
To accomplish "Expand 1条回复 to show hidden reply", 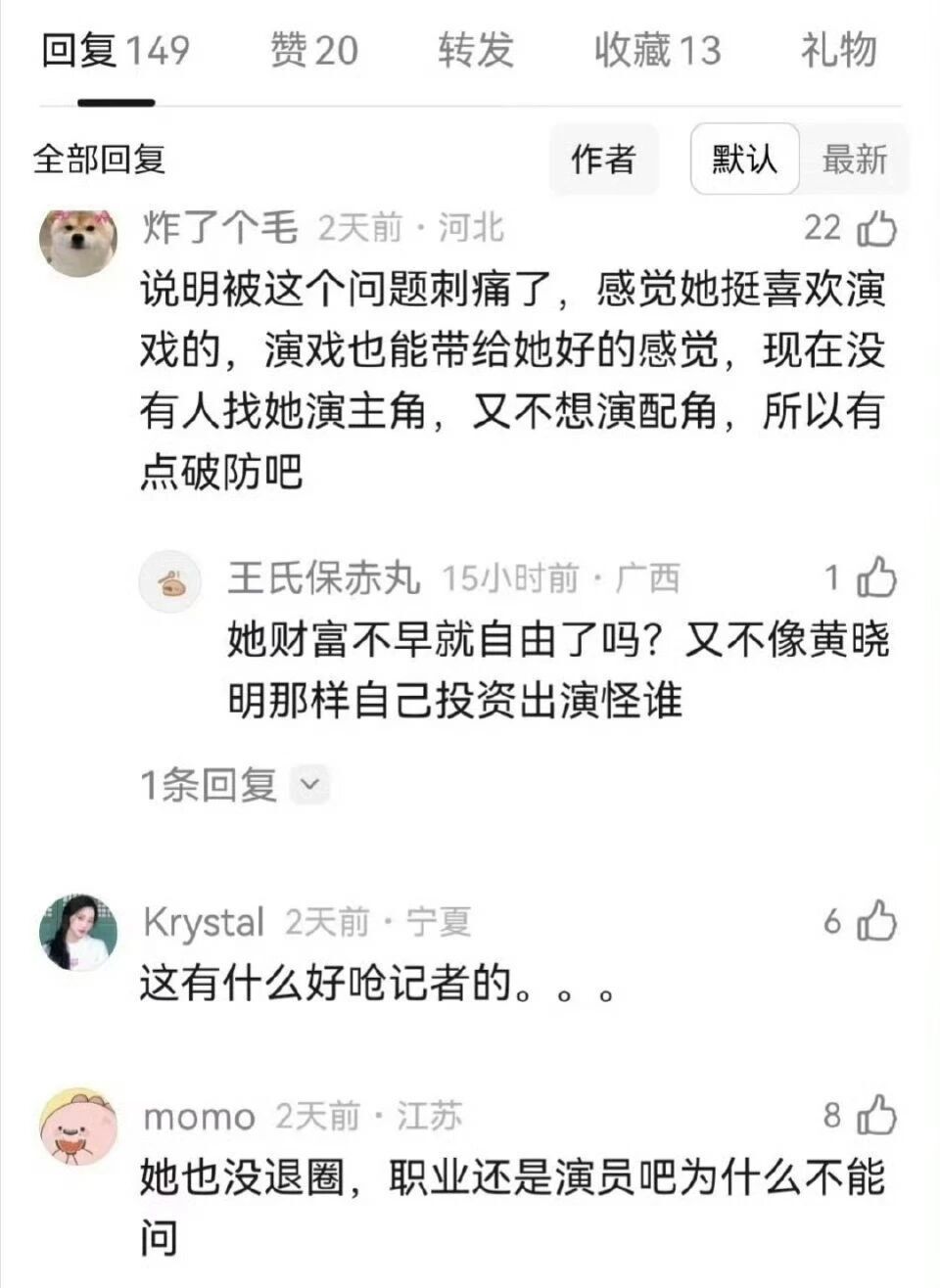I will tap(207, 784).
